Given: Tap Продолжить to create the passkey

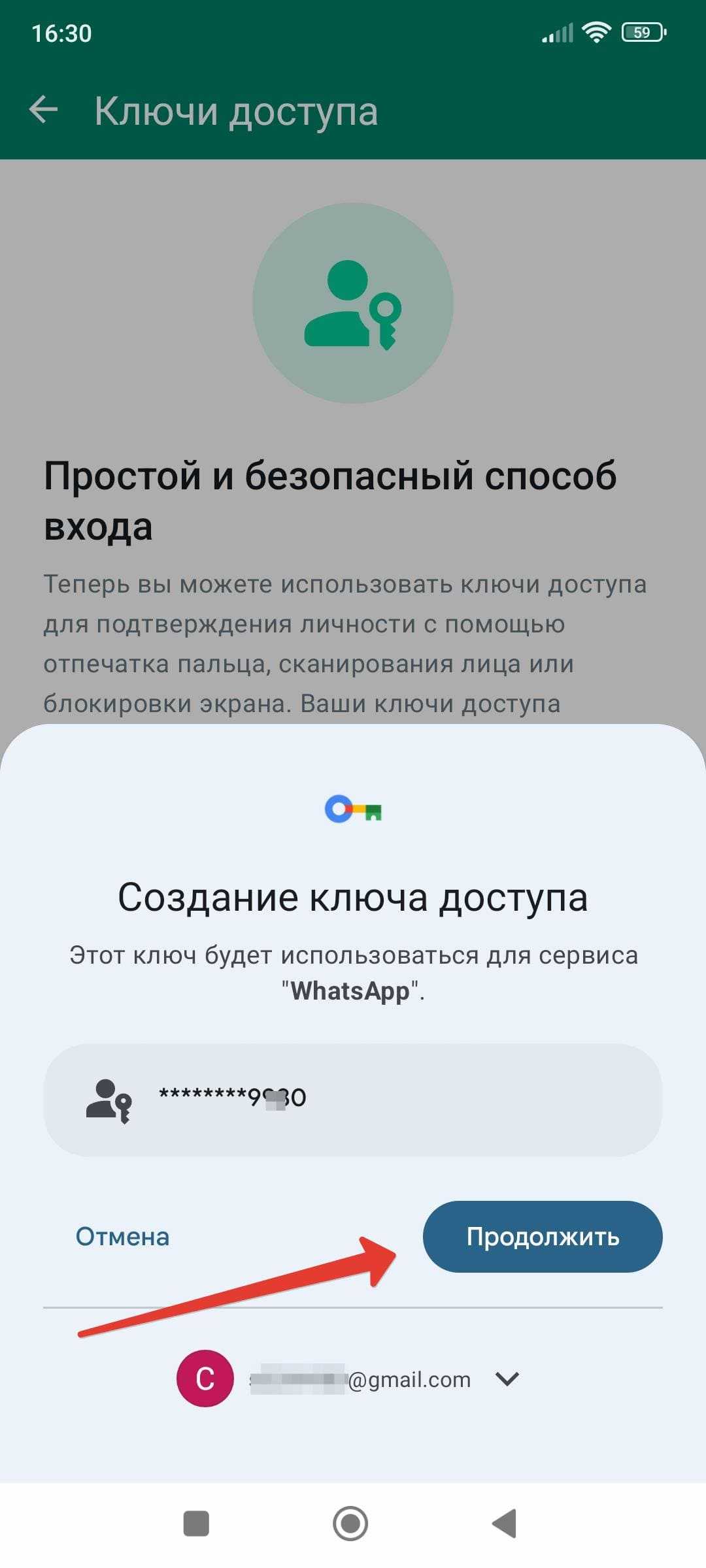Looking at the screenshot, I should click(543, 1236).
